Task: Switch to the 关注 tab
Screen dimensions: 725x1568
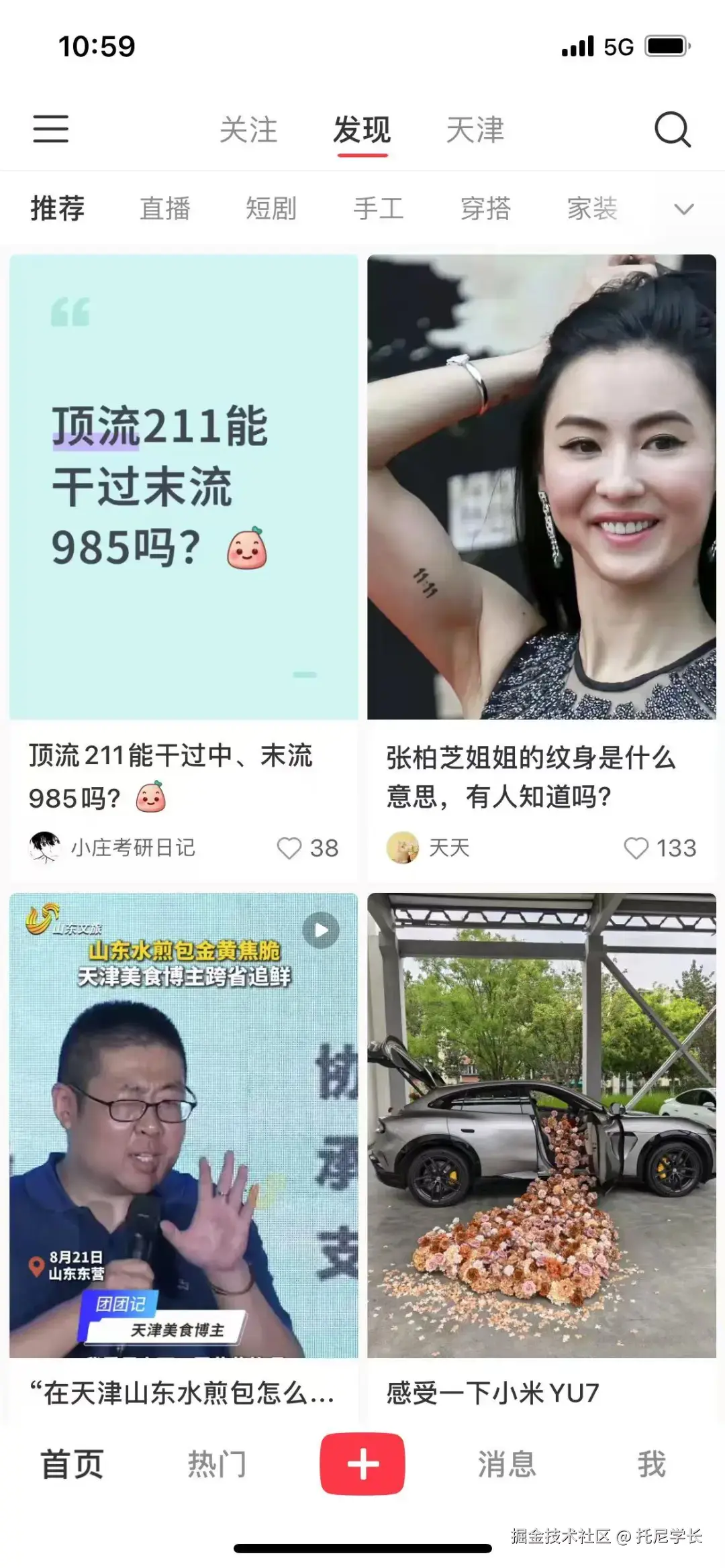Action: tap(250, 130)
